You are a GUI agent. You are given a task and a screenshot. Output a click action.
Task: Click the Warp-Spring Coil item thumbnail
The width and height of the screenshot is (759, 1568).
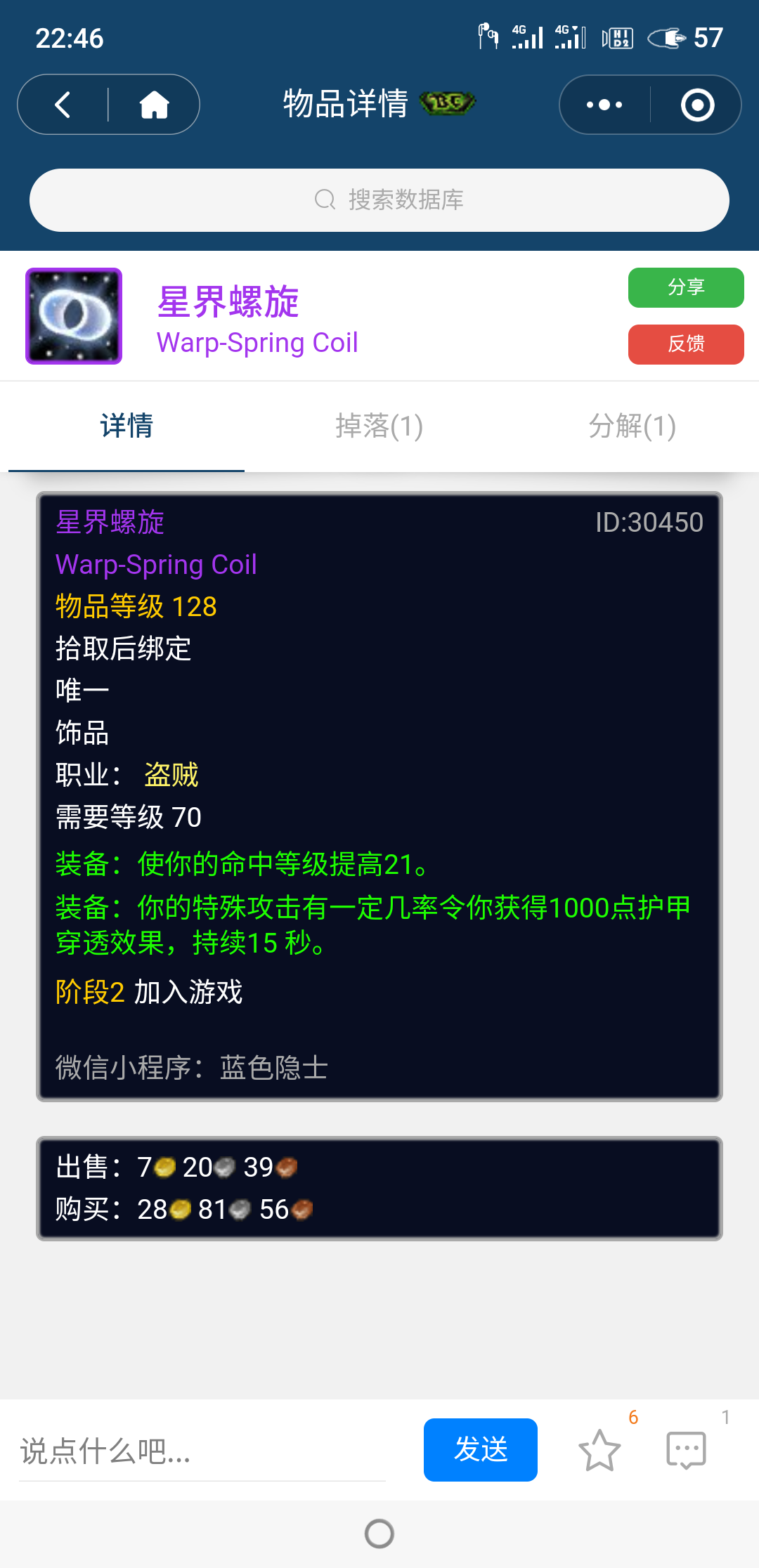pyautogui.click(x=73, y=315)
